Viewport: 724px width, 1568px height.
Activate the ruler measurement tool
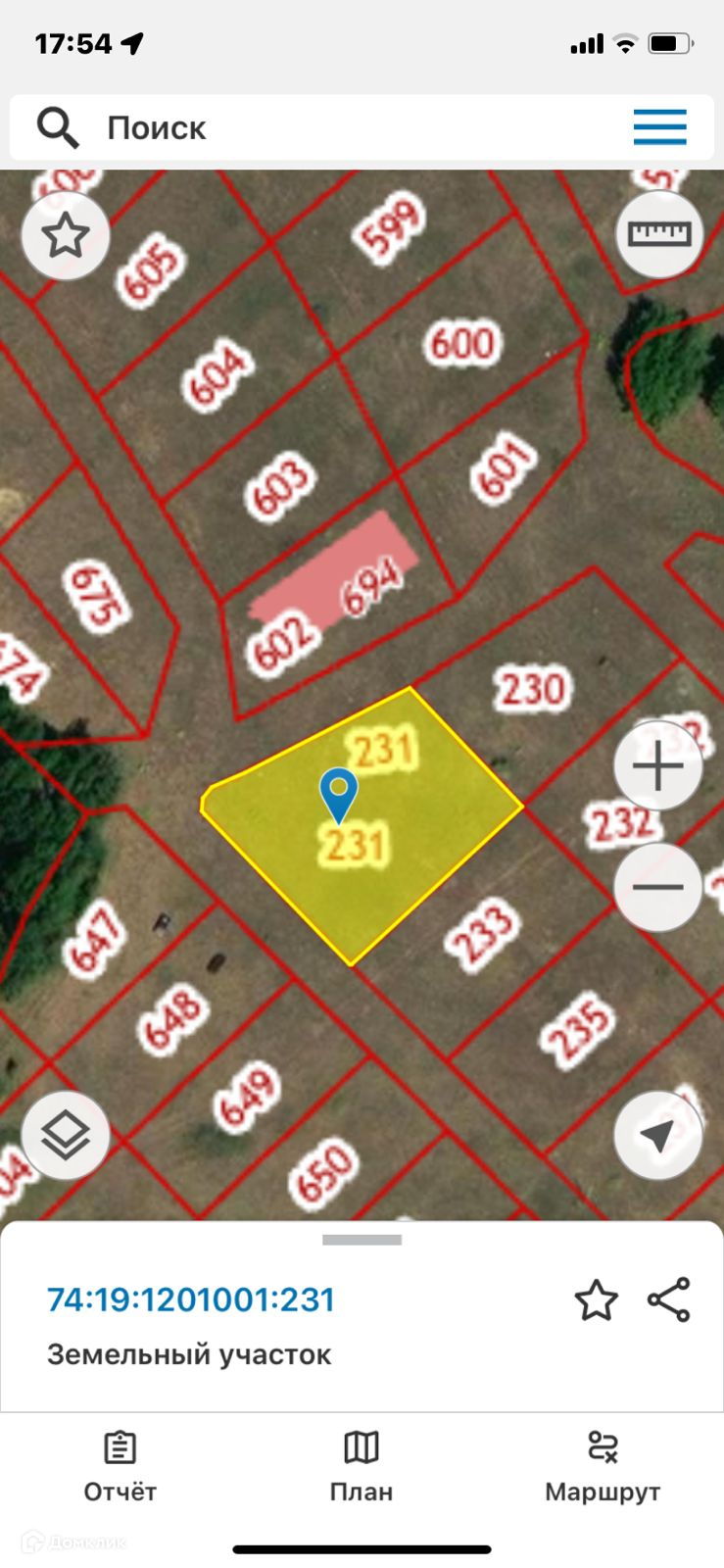point(658,234)
